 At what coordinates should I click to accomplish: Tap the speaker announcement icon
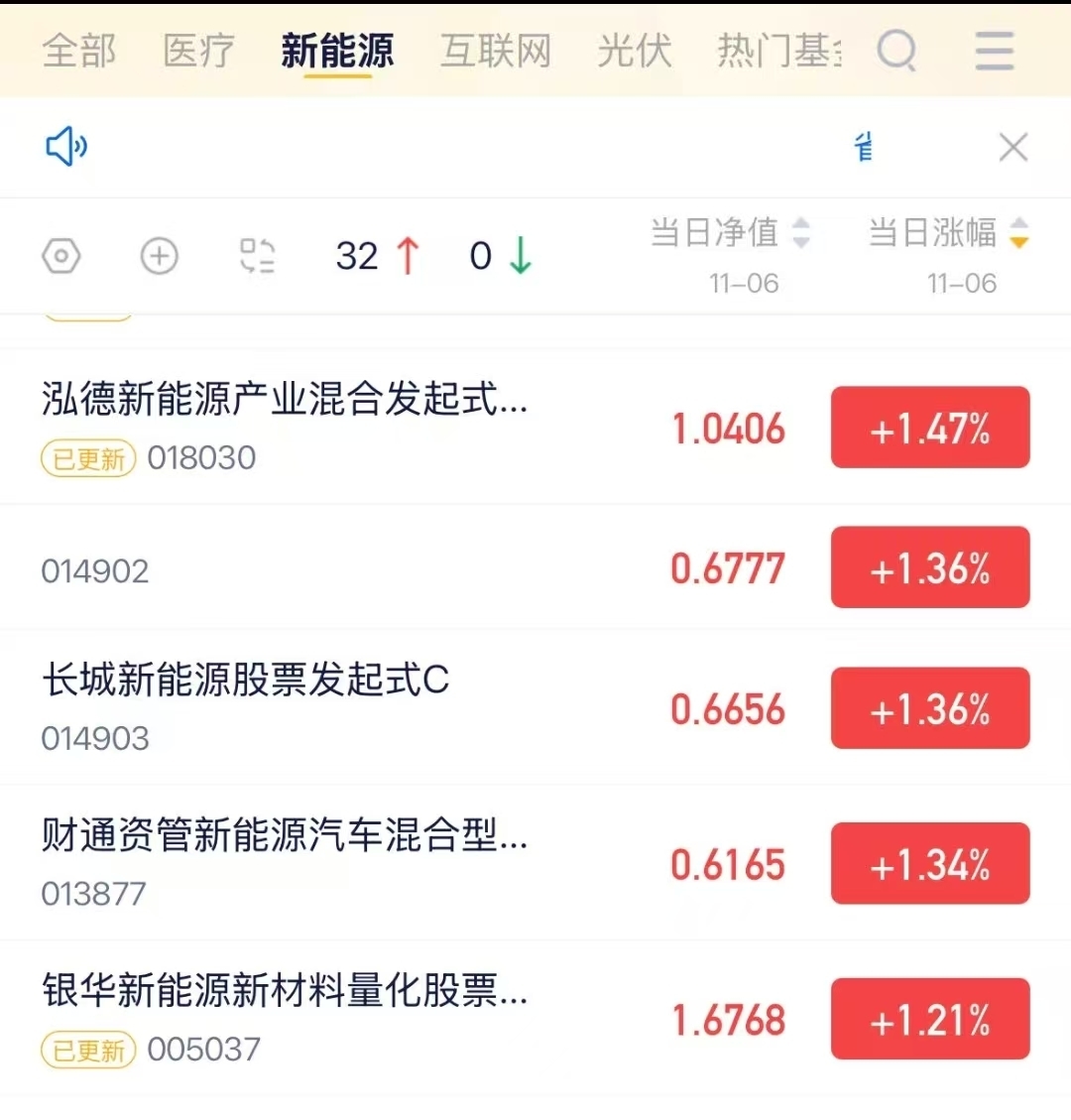coord(66,147)
